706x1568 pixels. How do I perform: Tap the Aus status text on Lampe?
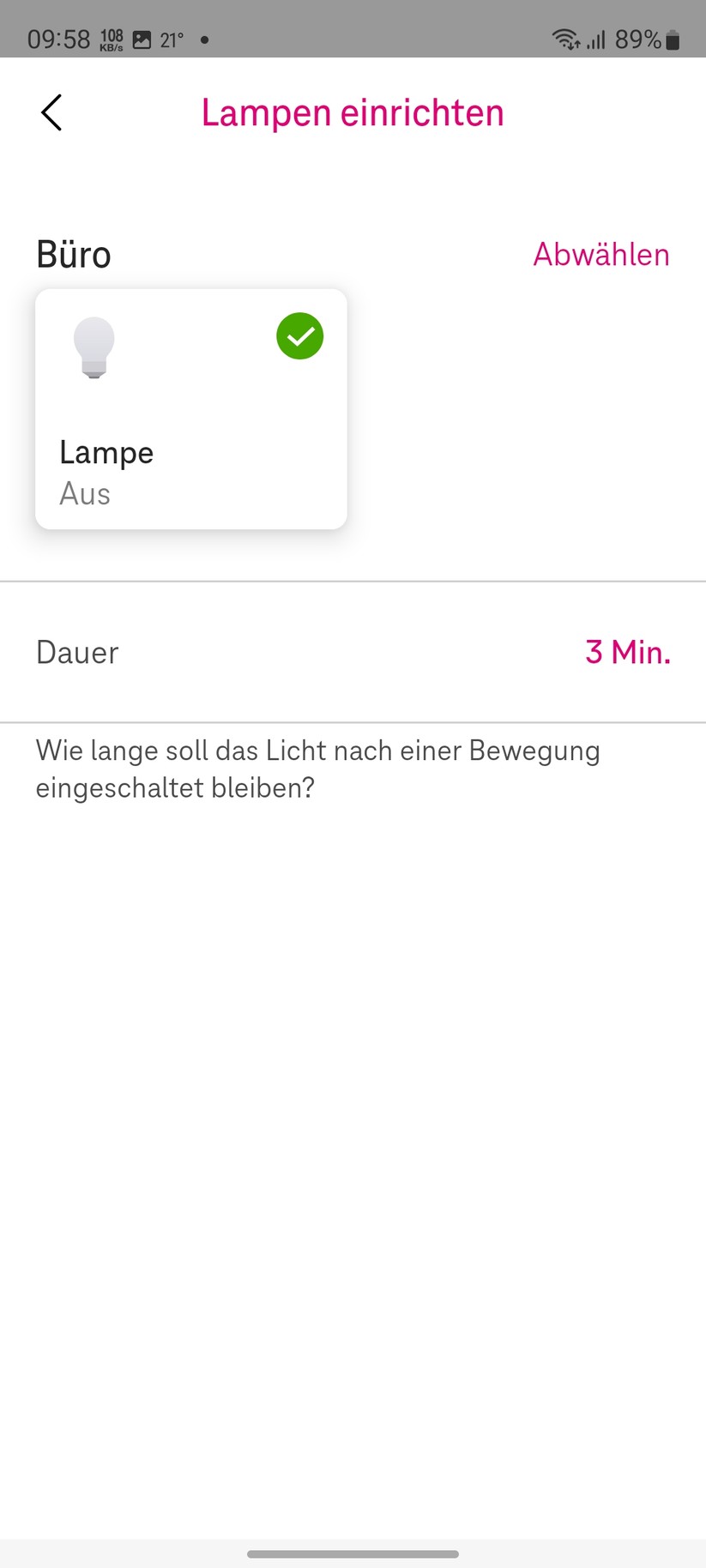click(x=84, y=493)
